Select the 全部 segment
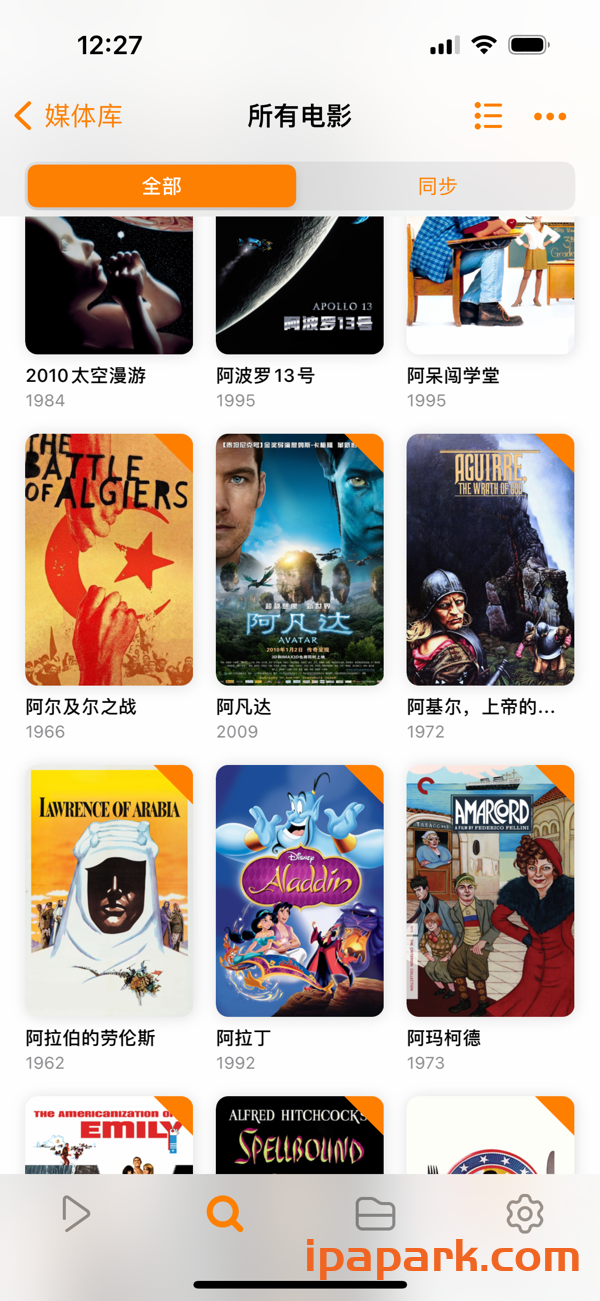This screenshot has height=1301, width=600. (x=162, y=186)
